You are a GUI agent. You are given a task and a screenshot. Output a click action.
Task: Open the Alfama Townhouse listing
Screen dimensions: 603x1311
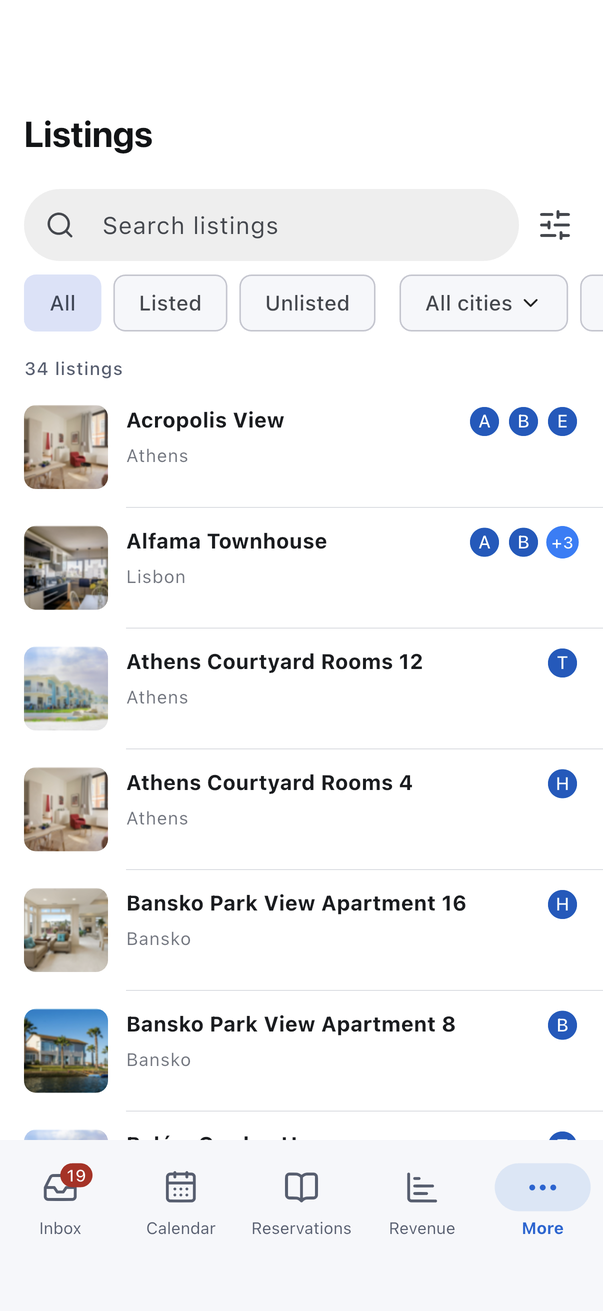tap(301, 568)
